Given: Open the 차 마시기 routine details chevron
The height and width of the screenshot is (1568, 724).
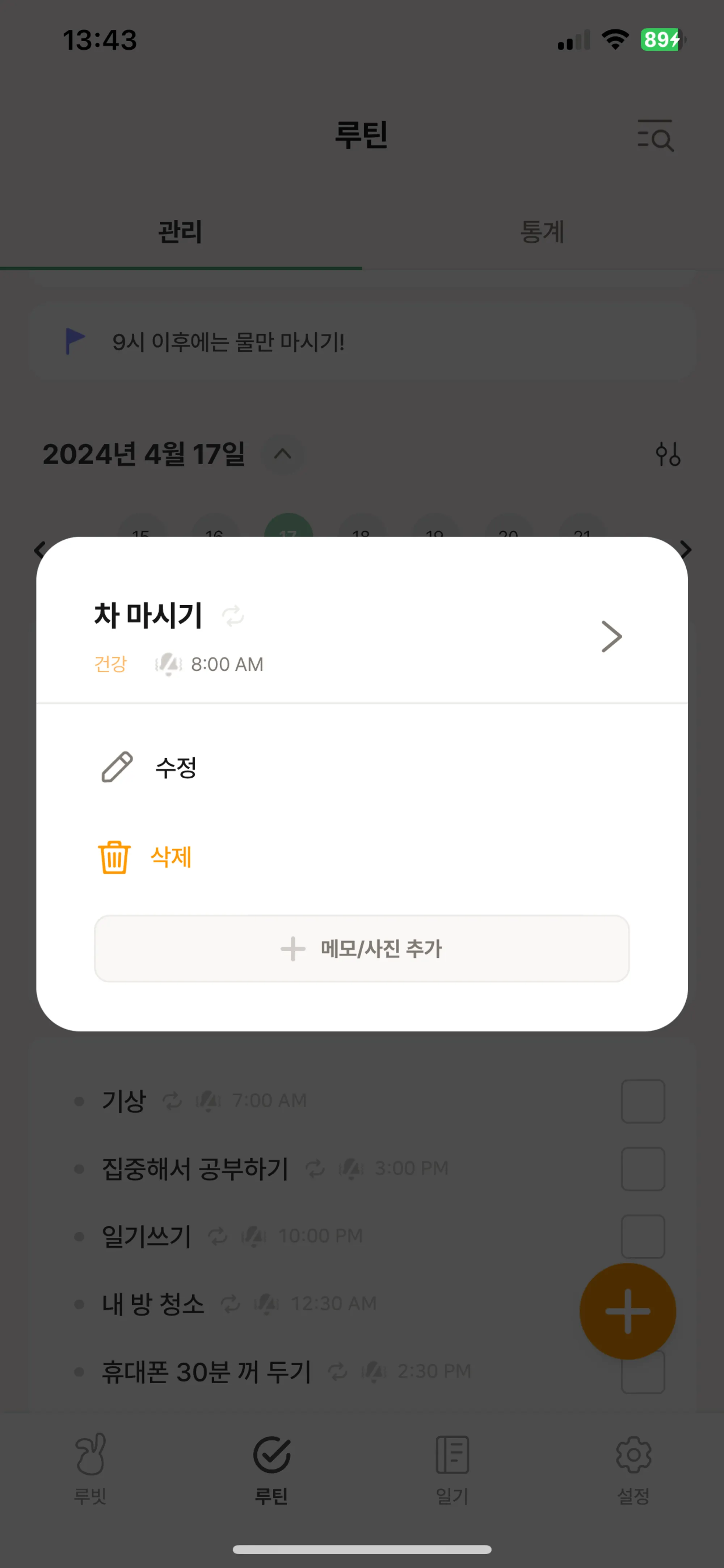Looking at the screenshot, I should [x=611, y=637].
